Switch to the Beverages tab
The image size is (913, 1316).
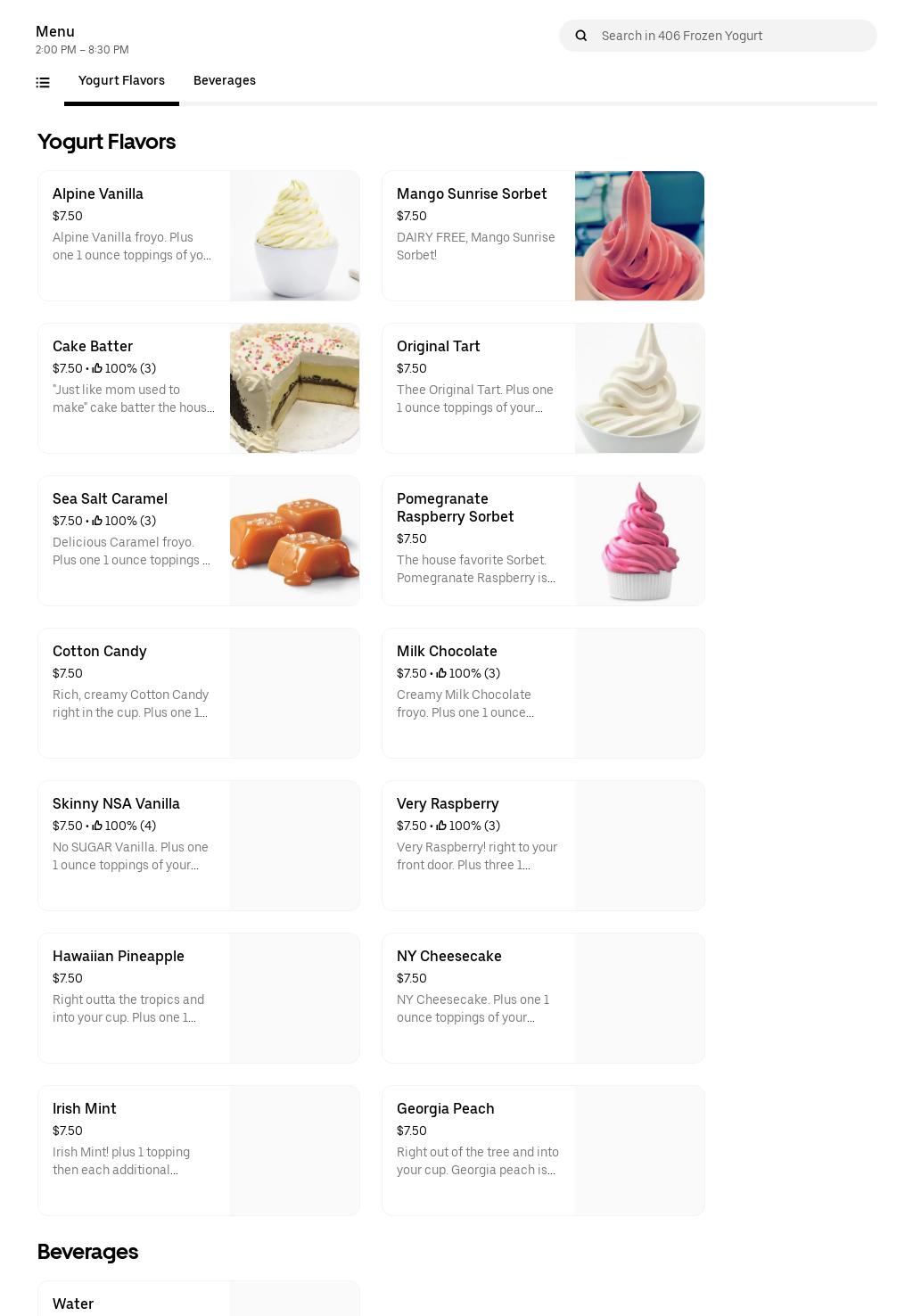(x=224, y=80)
